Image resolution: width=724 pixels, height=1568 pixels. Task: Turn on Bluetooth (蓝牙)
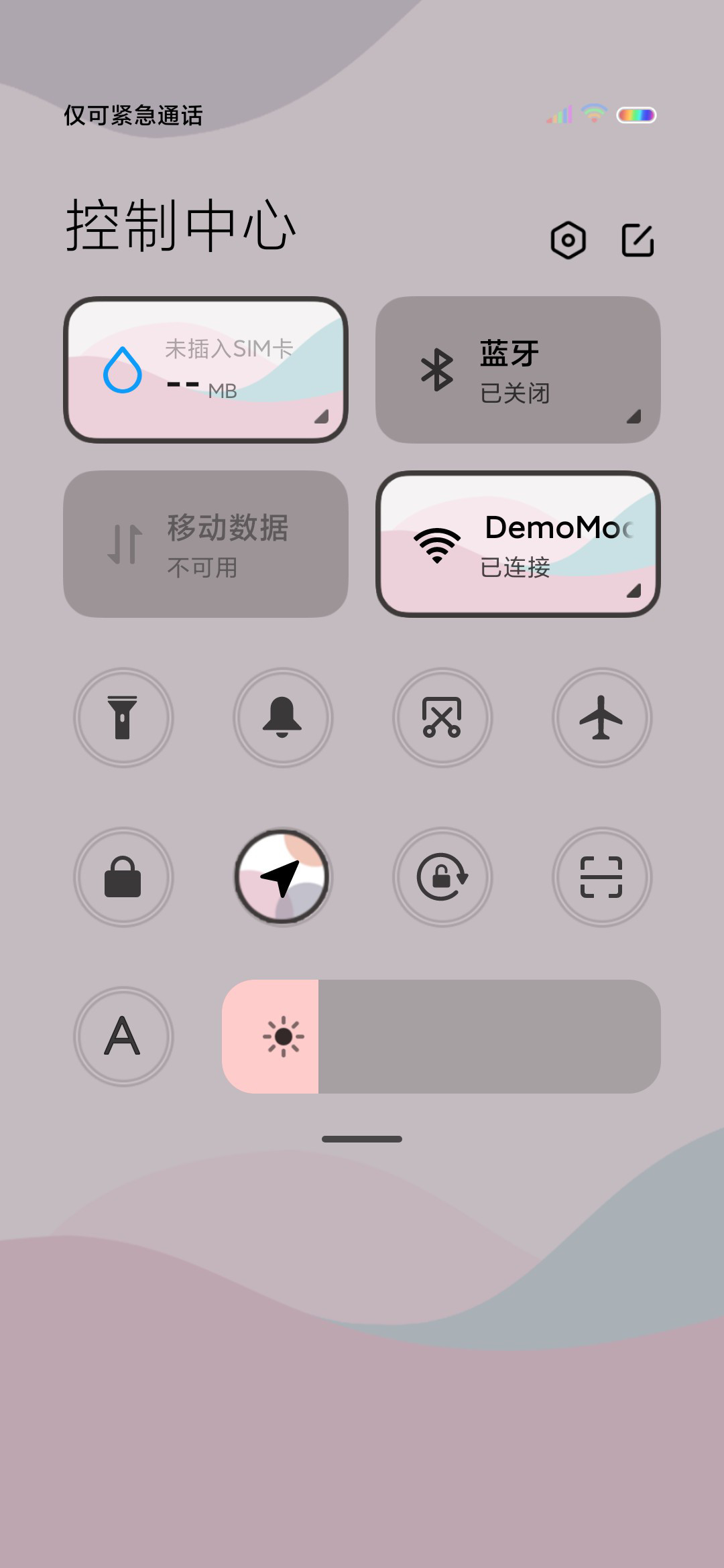coord(518,370)
